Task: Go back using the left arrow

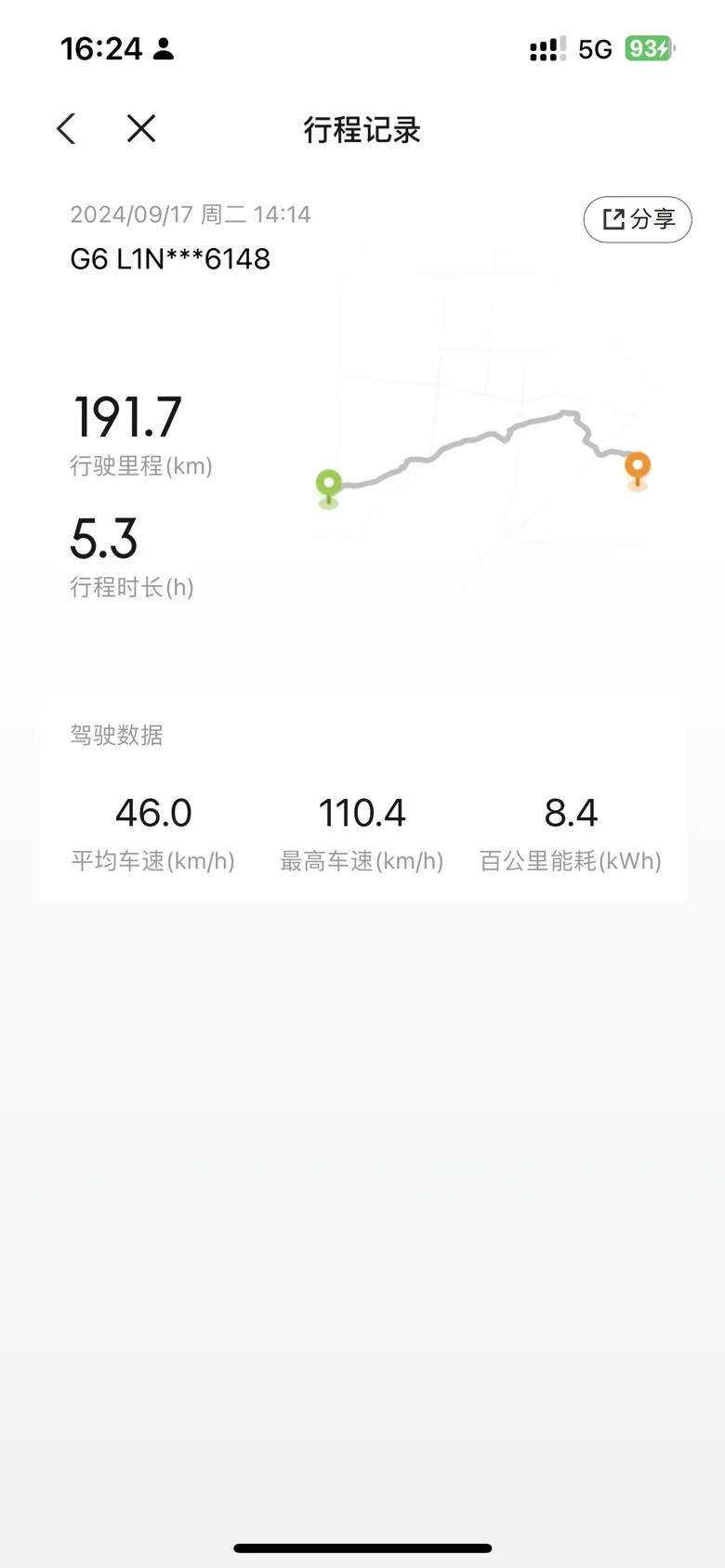Action: [66, 129]
